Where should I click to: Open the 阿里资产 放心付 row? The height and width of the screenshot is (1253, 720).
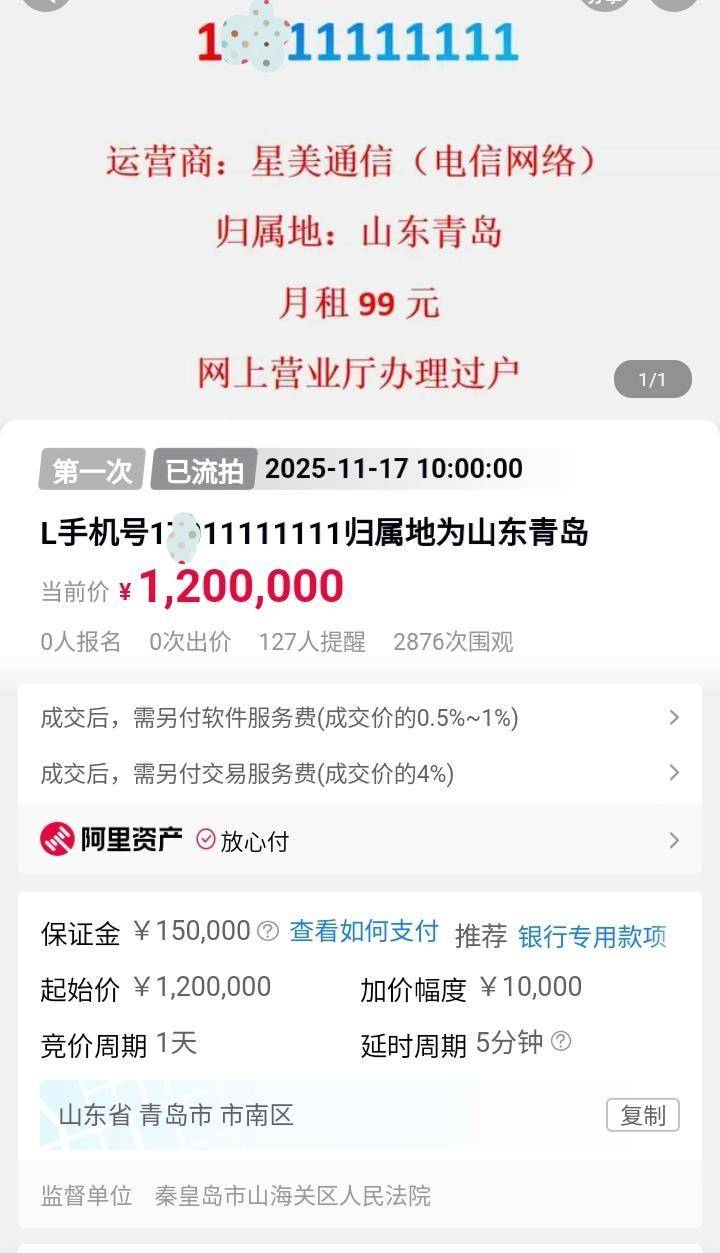[360, 840]
